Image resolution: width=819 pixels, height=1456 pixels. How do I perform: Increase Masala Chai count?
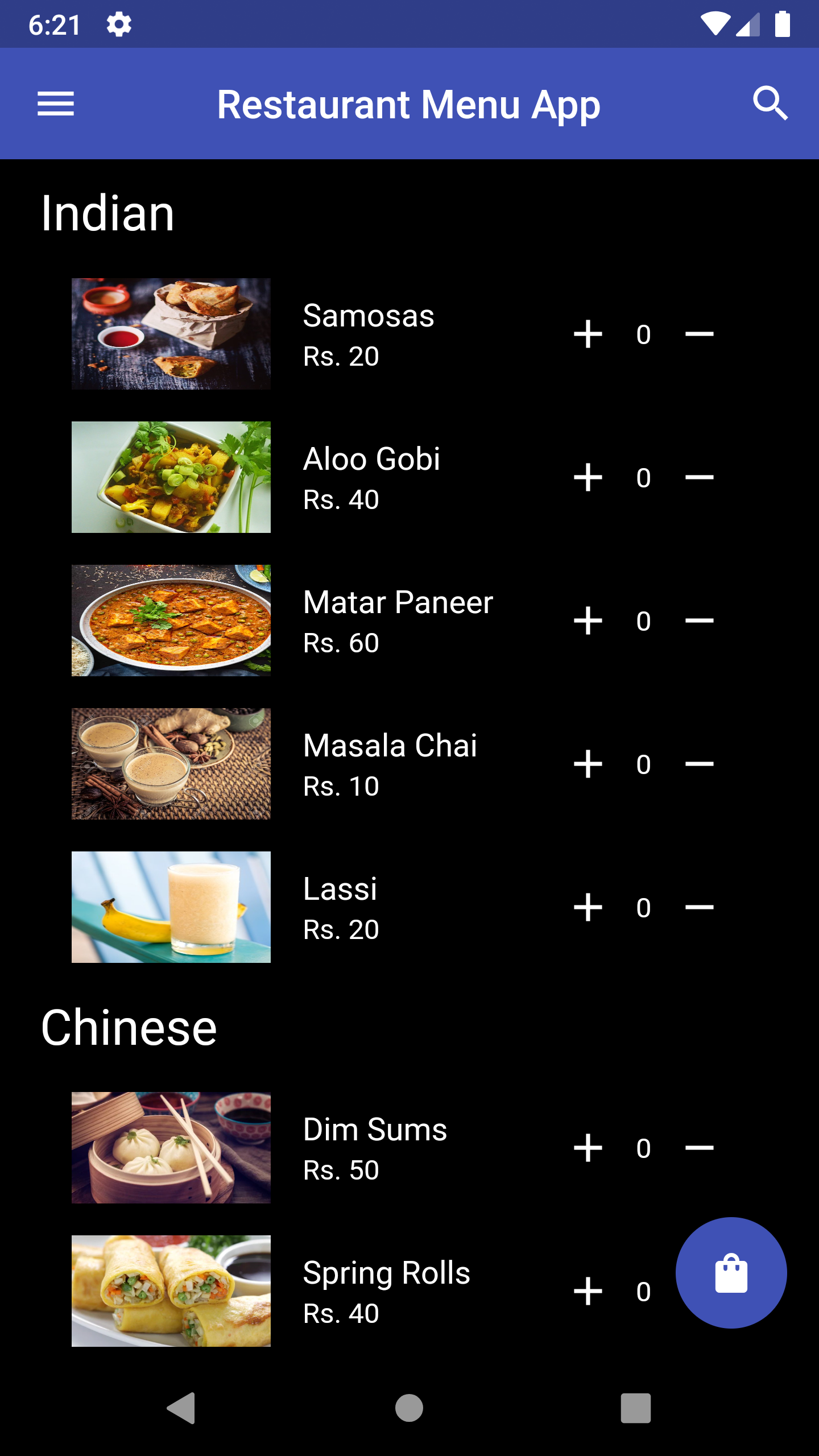(x=588, y=764)
